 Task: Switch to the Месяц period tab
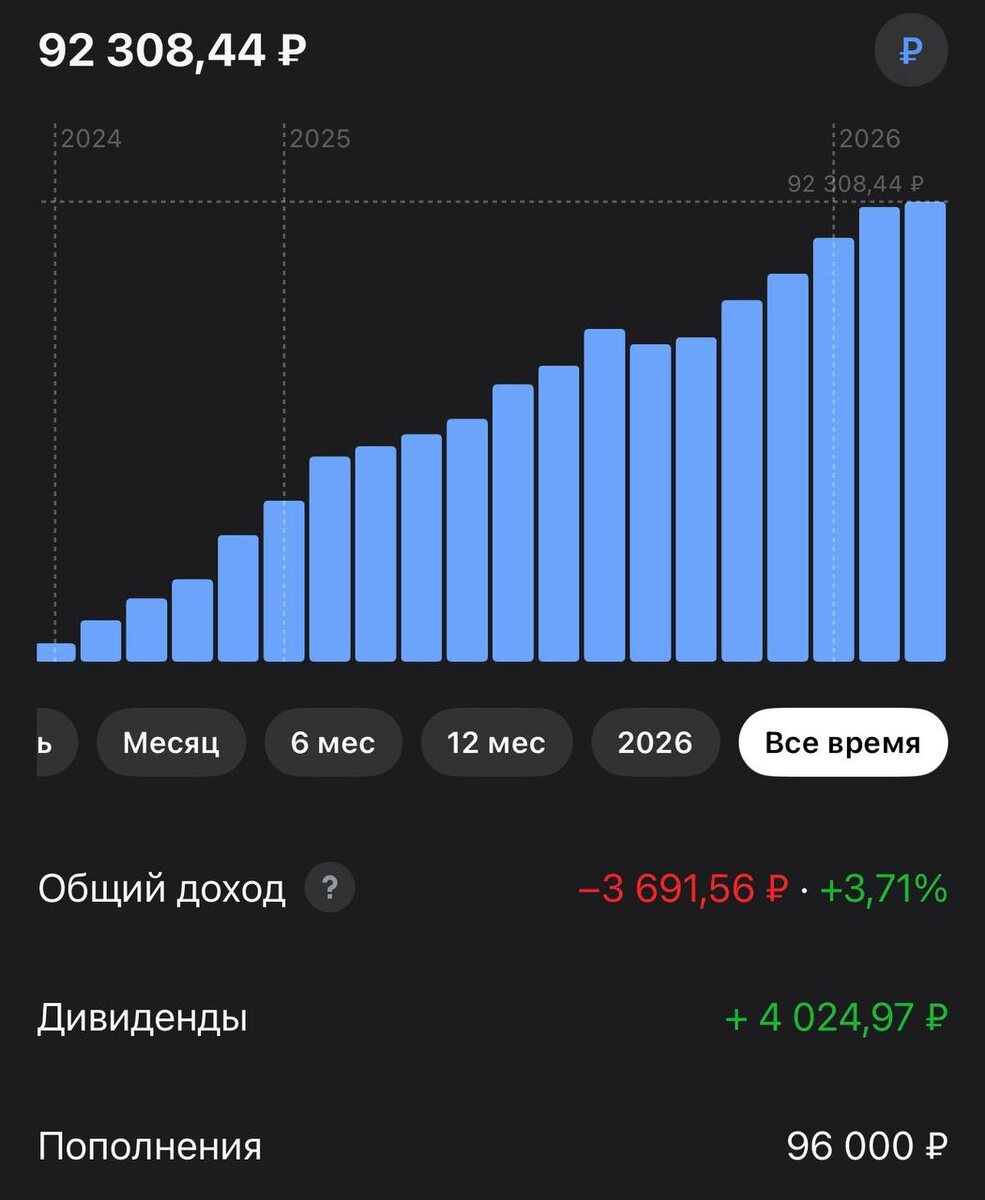tap(171, 742)
